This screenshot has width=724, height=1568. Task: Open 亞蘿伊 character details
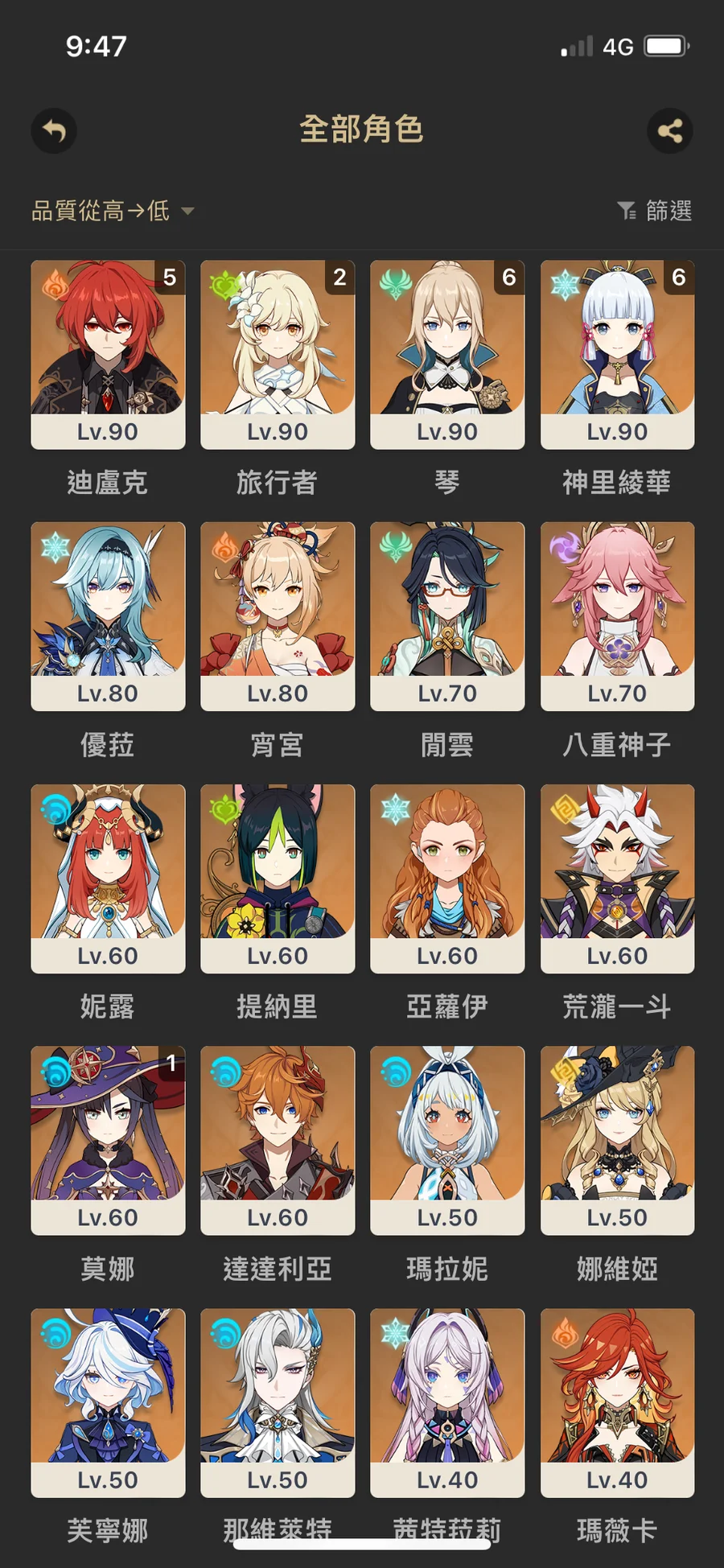(x=447, y=879)
